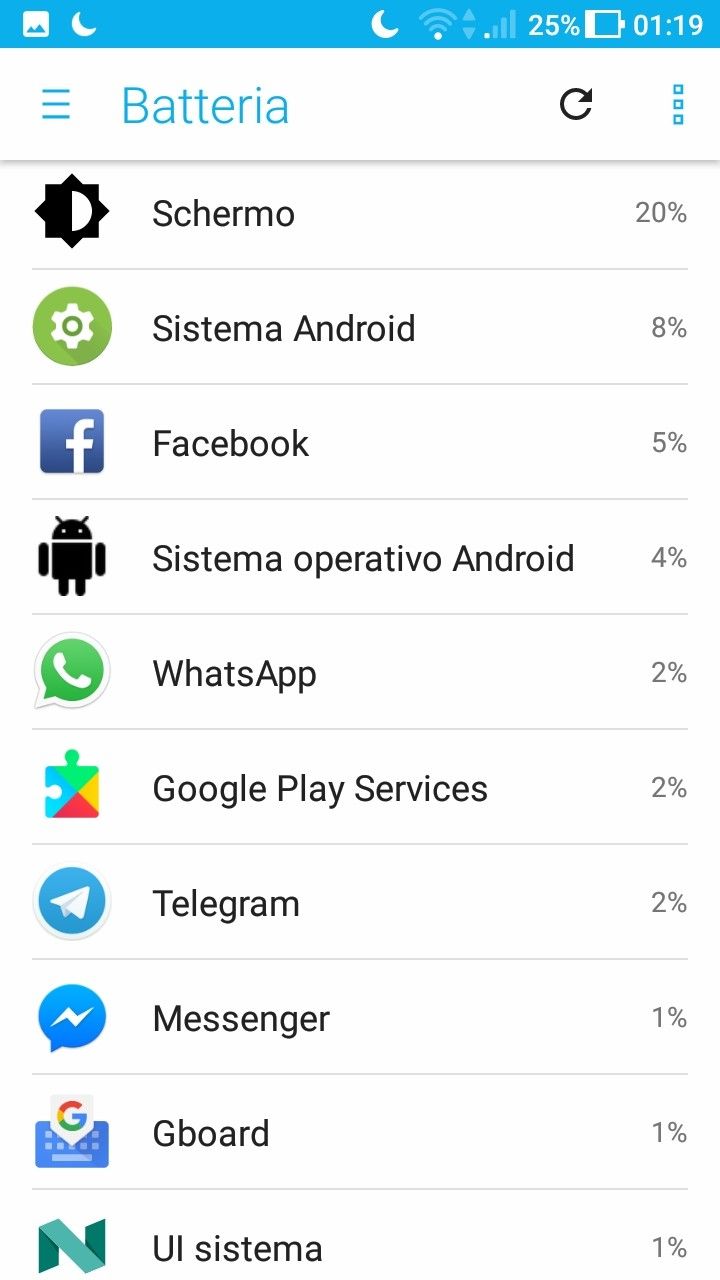Viewport: 720px width, 1280px height.
Task: Open the hamburger drawer menu
Action: click(x=56, y=105)
